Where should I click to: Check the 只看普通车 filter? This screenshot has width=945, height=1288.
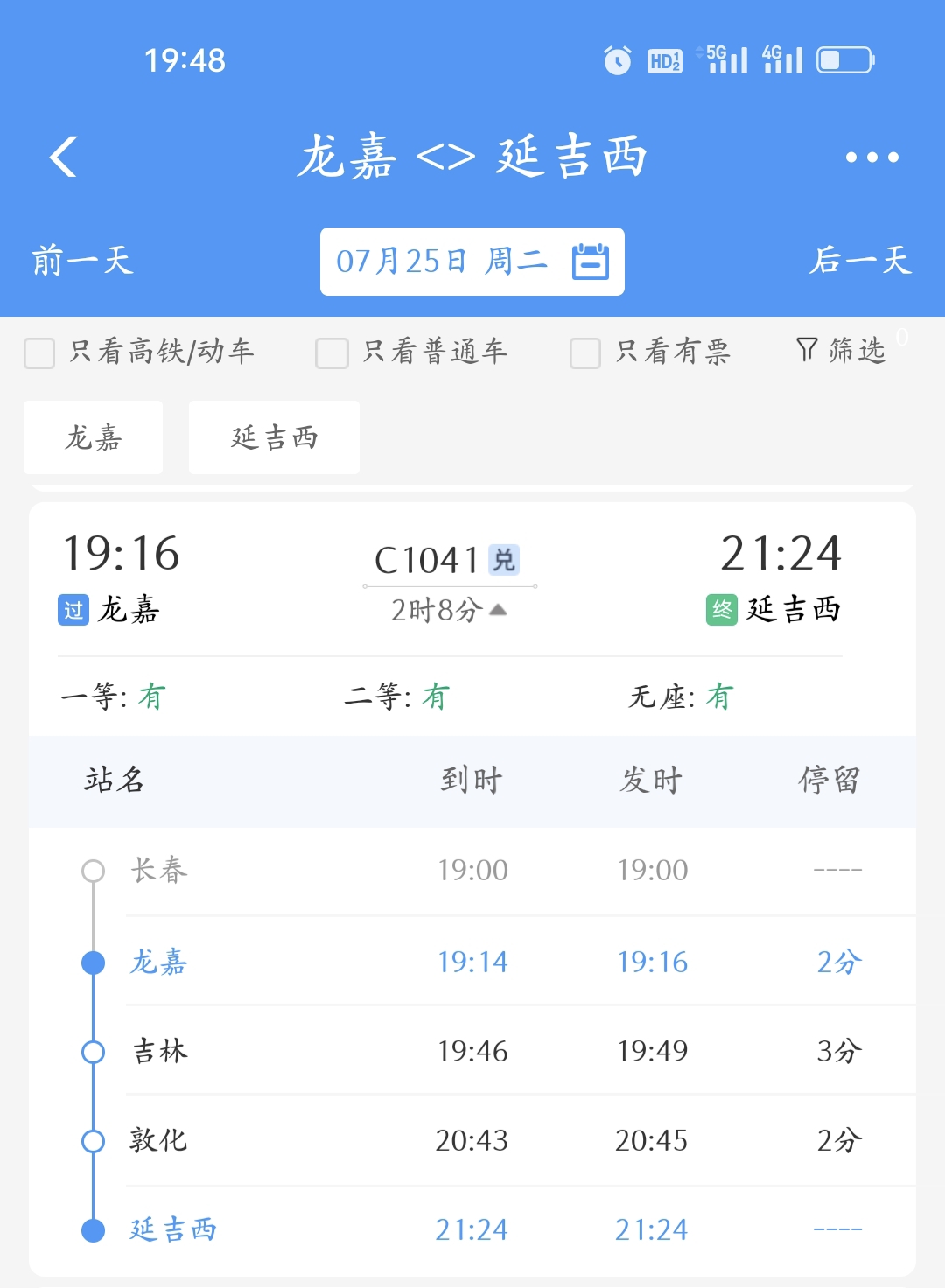pos(332,353)
